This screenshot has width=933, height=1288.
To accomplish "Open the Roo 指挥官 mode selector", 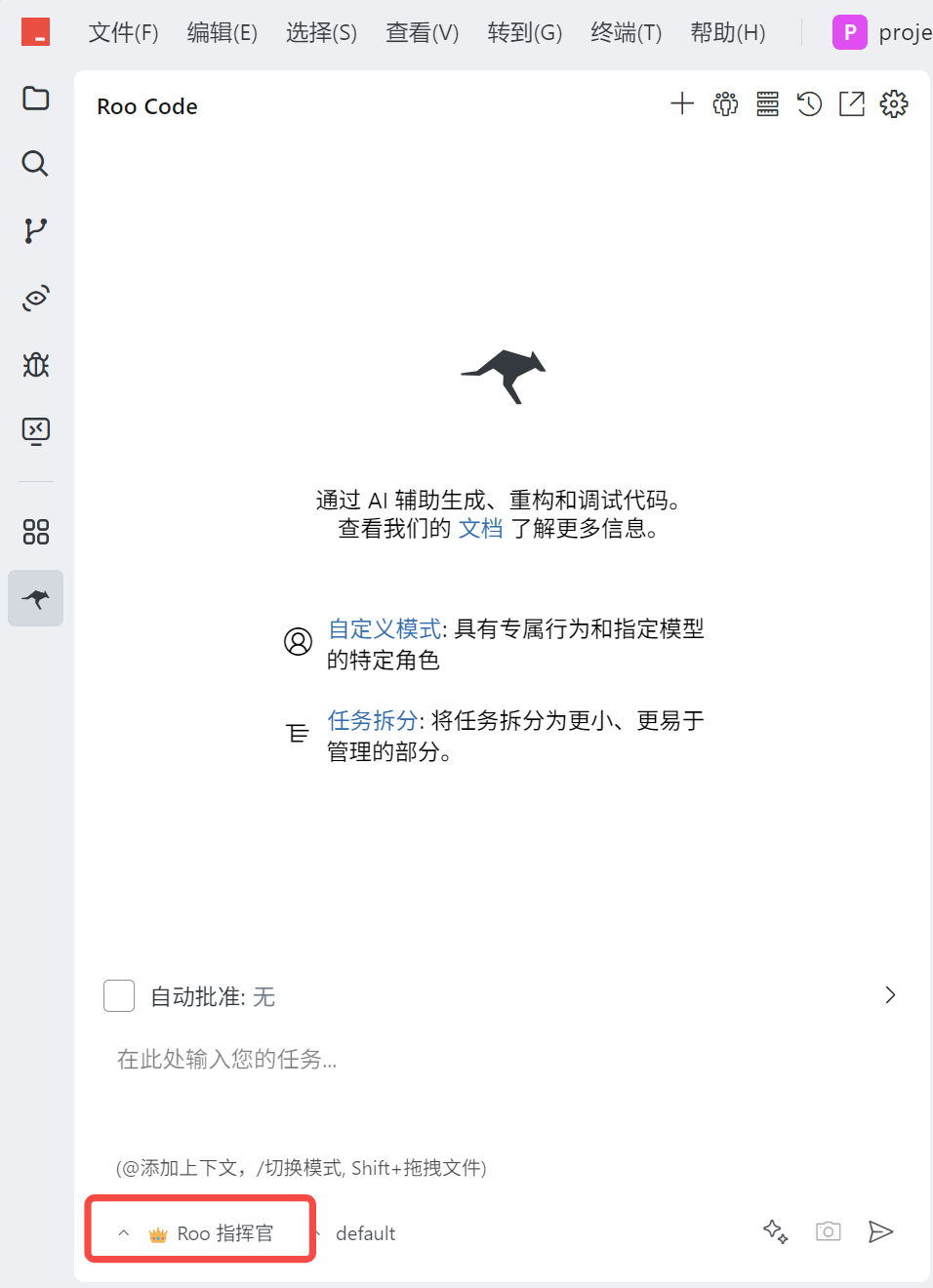I will [201, 1233].
